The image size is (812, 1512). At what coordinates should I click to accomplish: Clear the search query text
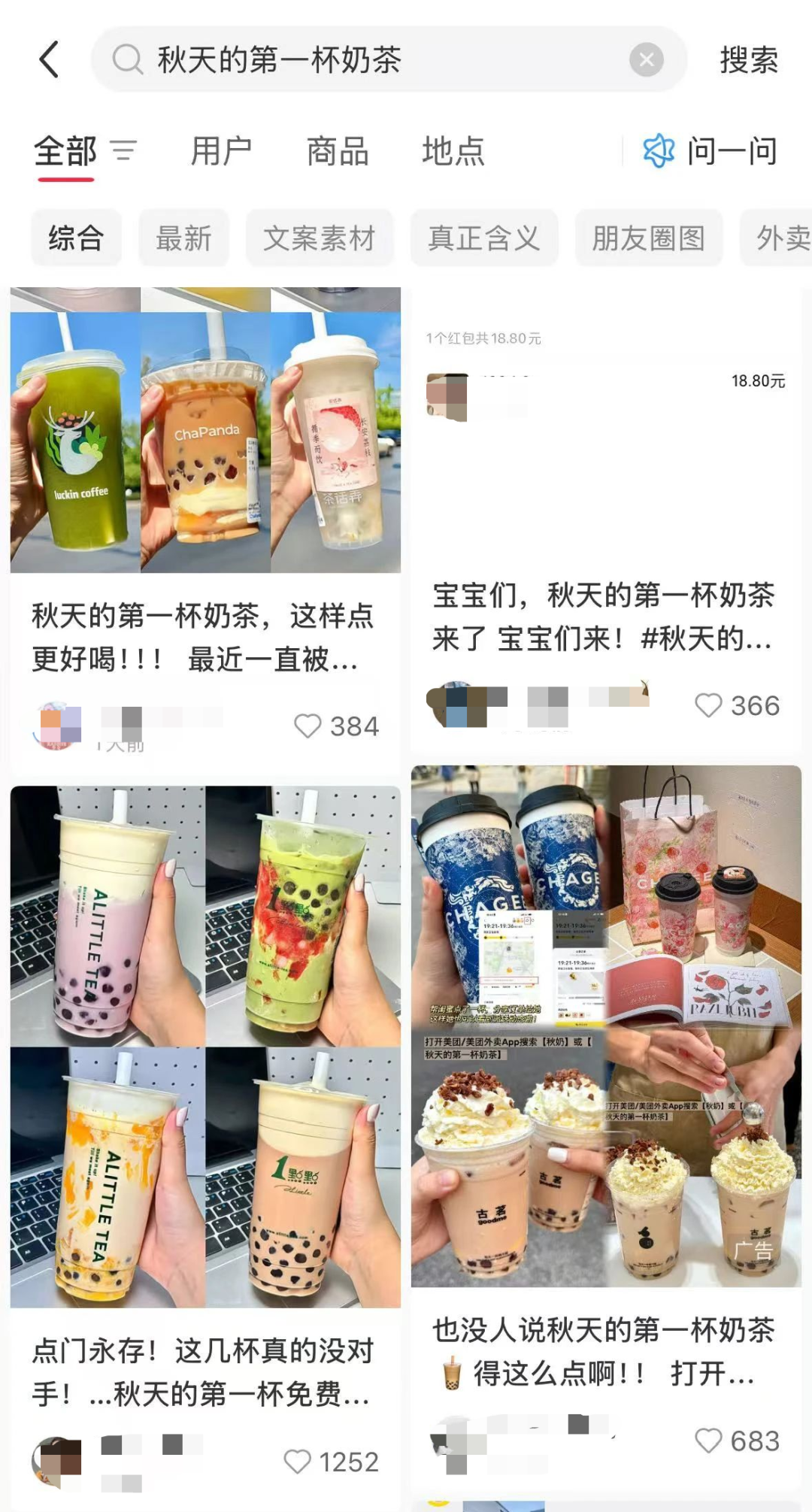(x=646, y=60)
